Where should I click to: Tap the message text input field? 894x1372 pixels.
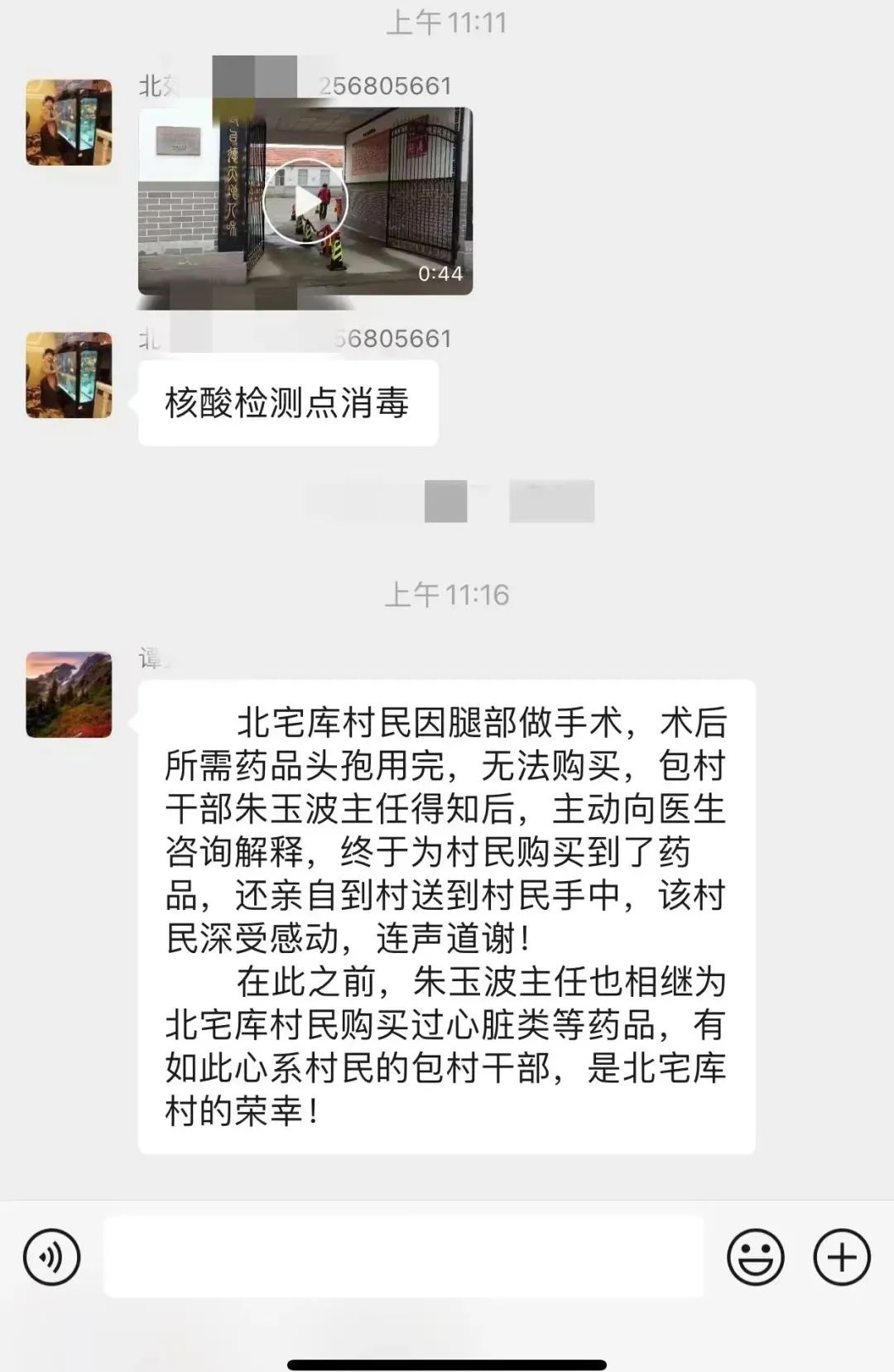point(403,1256)
